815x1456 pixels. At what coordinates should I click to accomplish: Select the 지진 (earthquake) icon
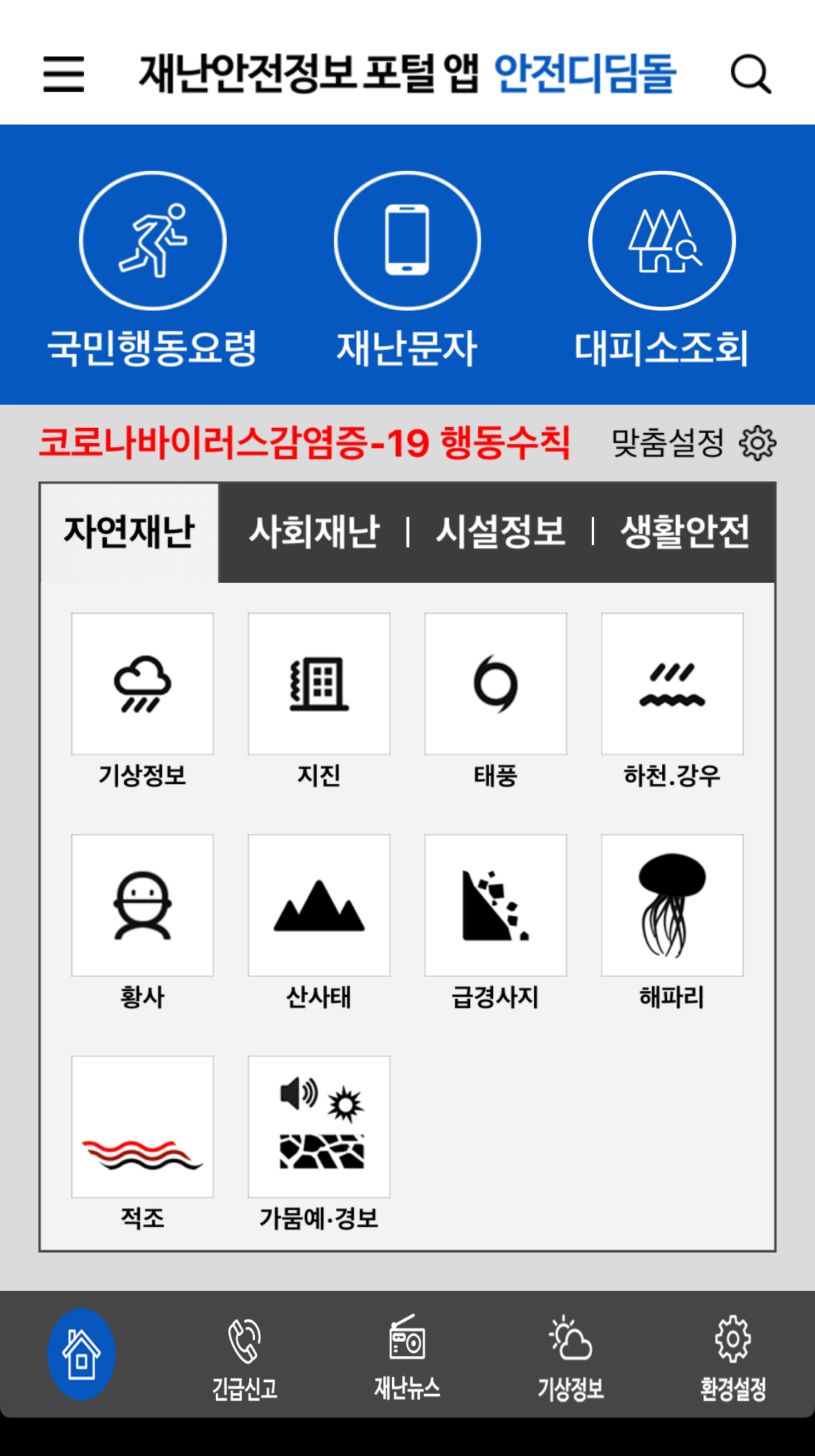pos(319,683)
